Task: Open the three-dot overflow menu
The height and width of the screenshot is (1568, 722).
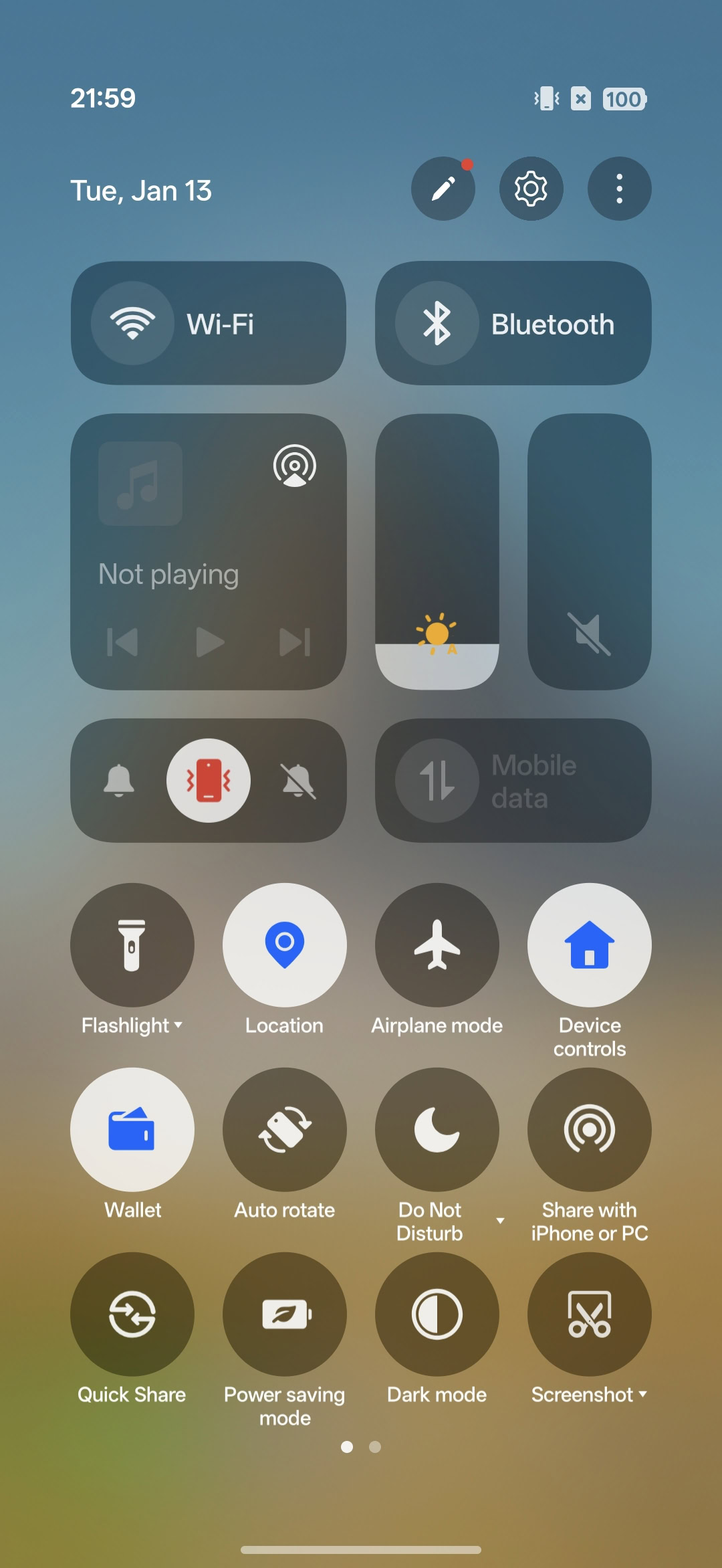Action: (620, 189)
